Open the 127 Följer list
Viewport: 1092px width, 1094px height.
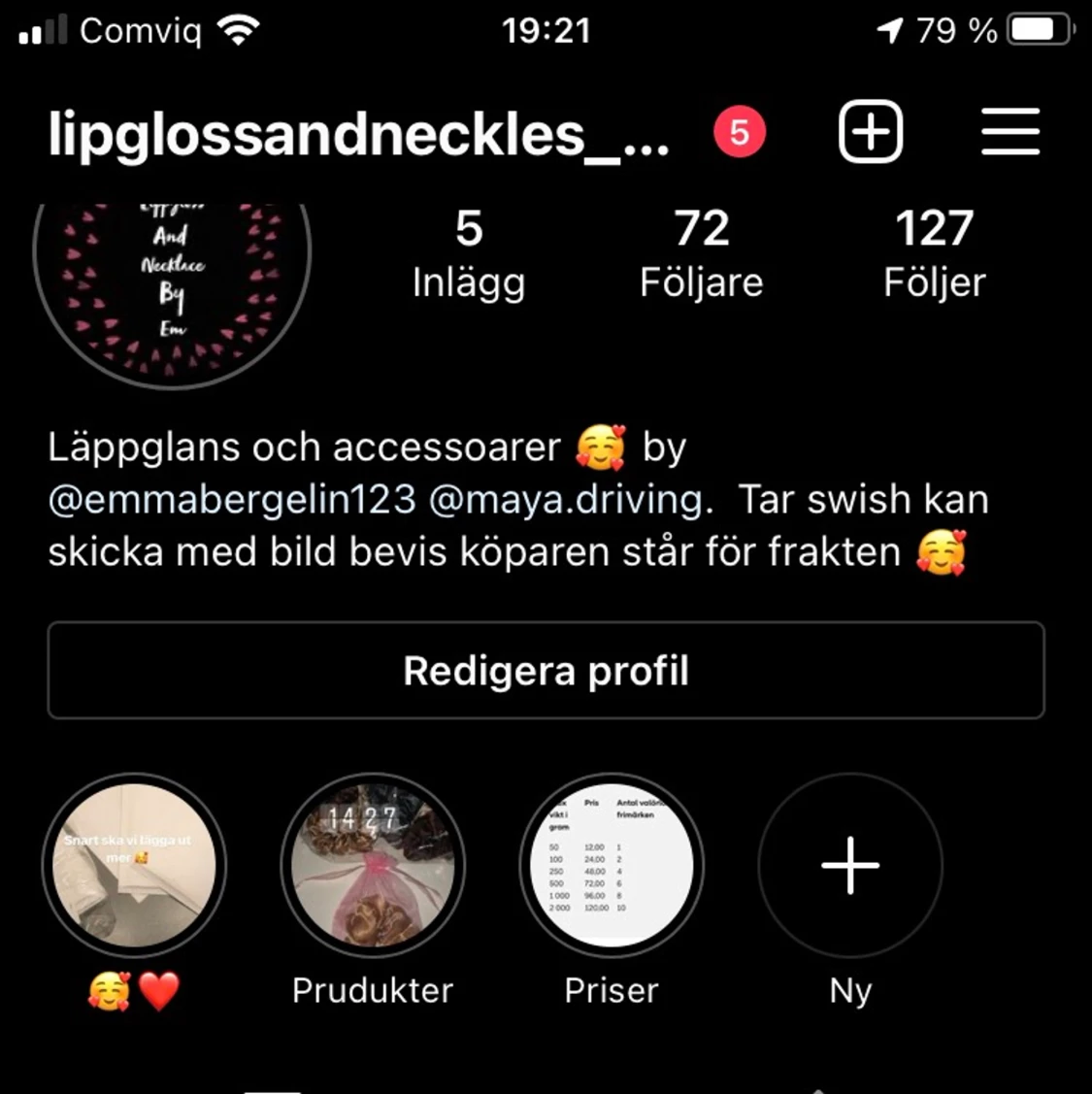coord(934,253)
